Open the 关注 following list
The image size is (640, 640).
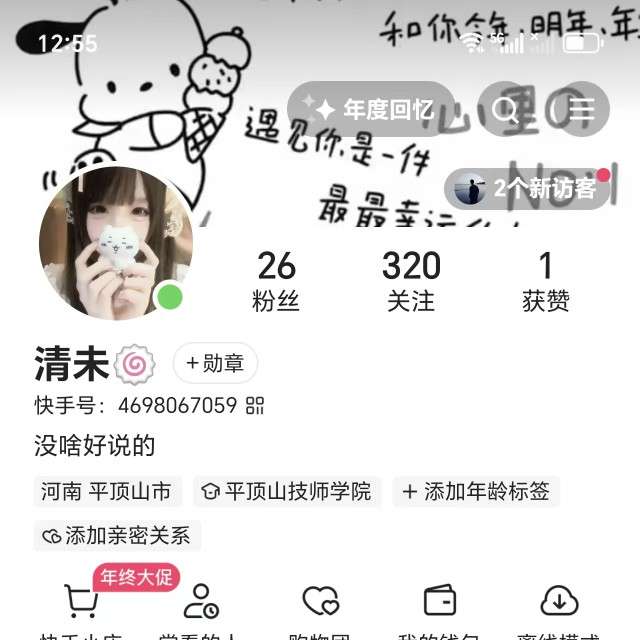pos(411,282)
